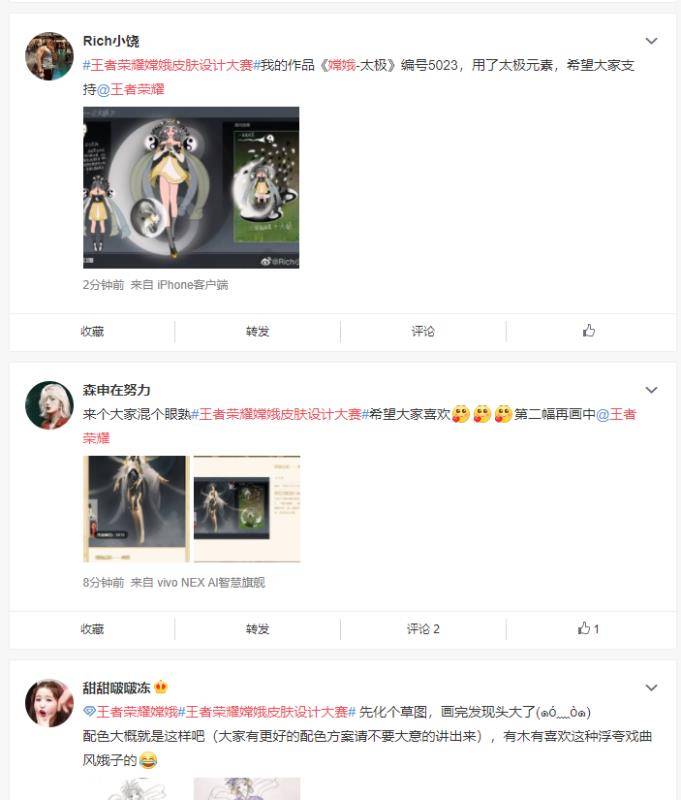This screenshot has width=681, height=800.
Task: Expand the dropdown arrow on 森申在努力's post
Action: point(651,390)
